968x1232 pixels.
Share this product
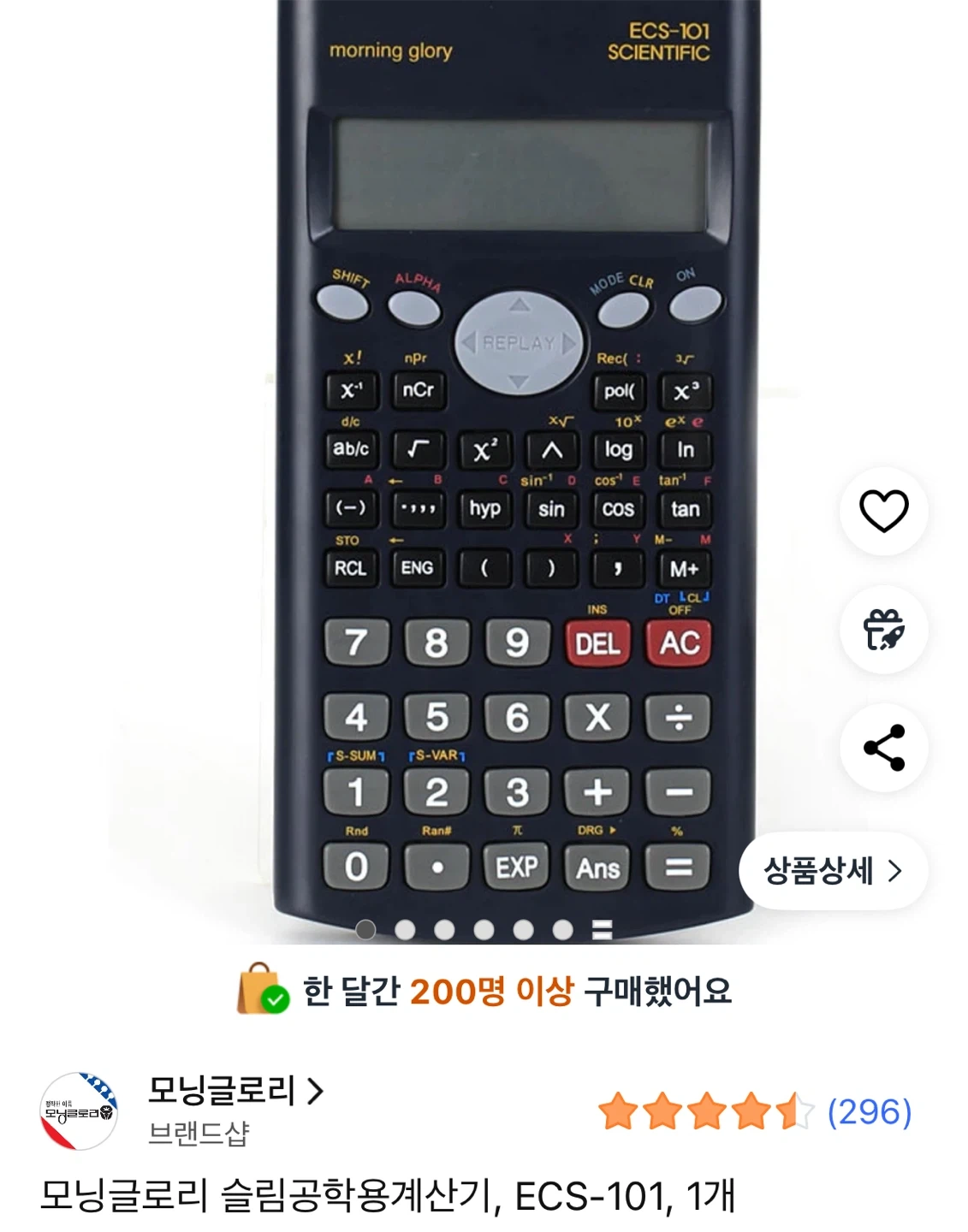point(883,748)
